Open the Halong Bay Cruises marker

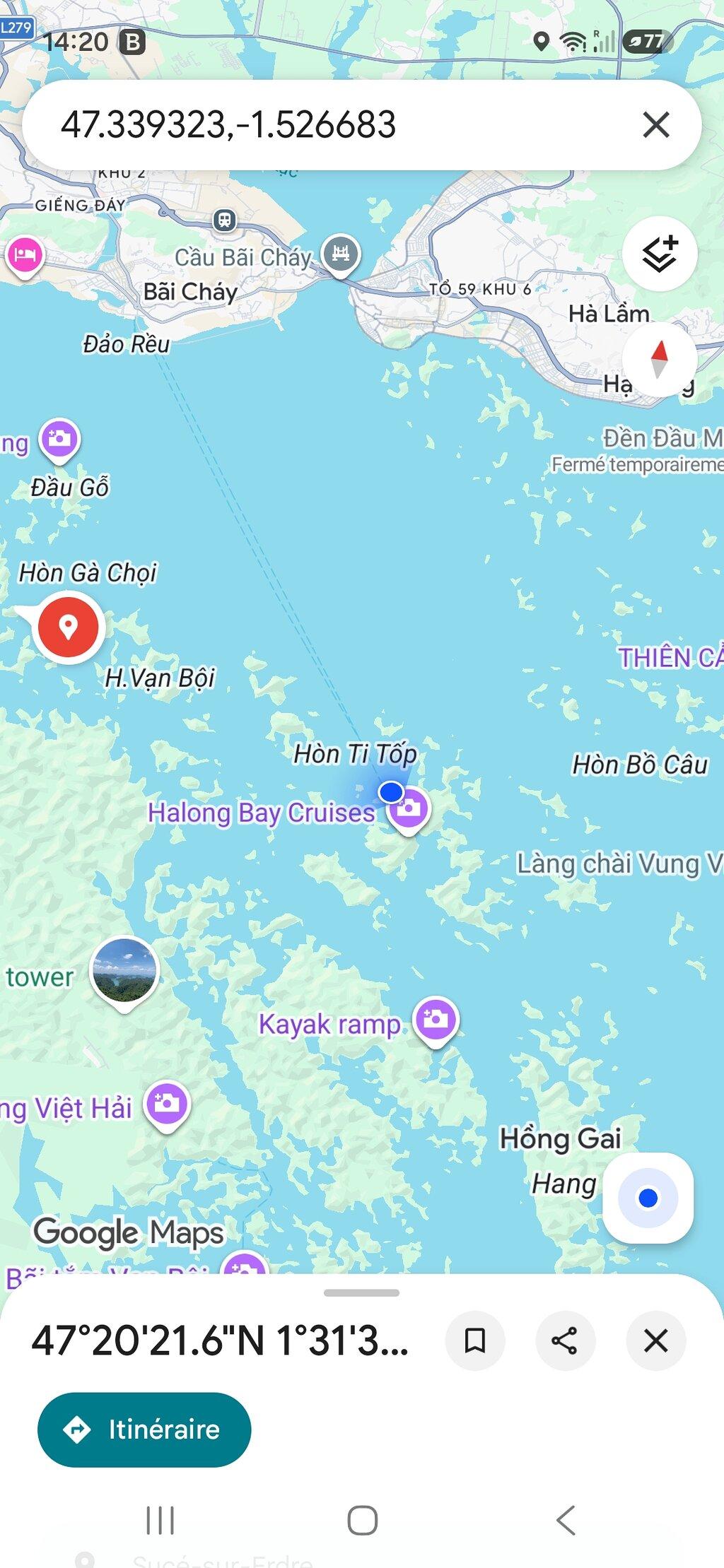coord(409,810)
